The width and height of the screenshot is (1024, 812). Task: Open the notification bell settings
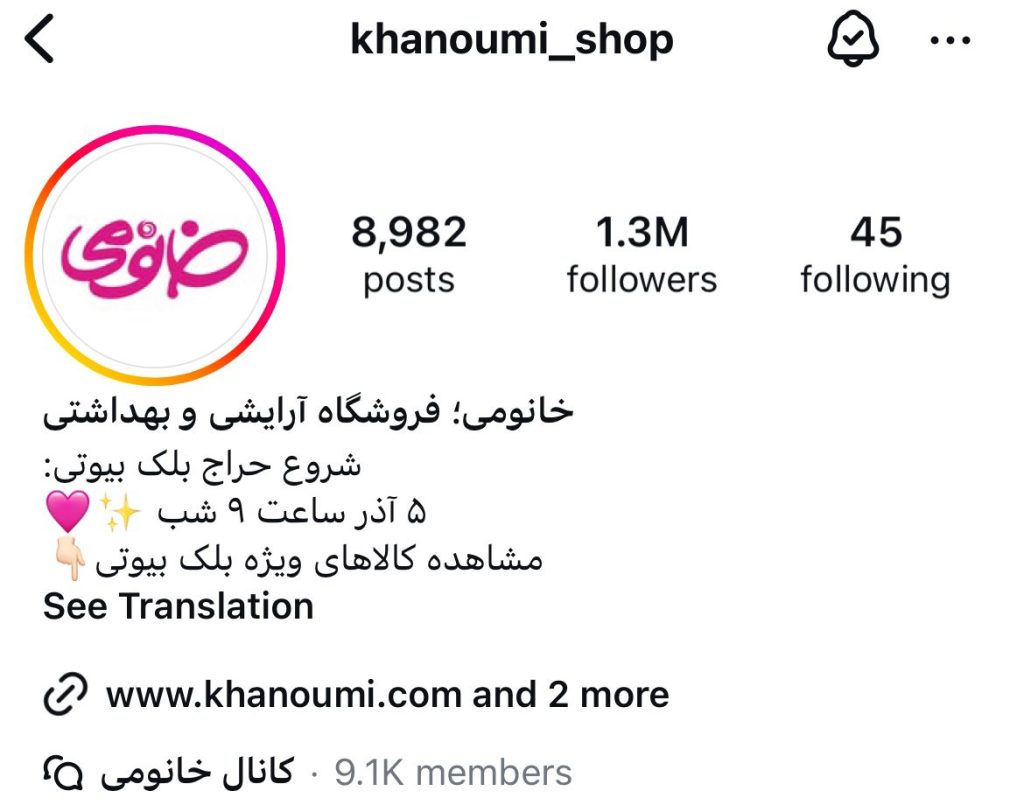click(x=853, y=41)
